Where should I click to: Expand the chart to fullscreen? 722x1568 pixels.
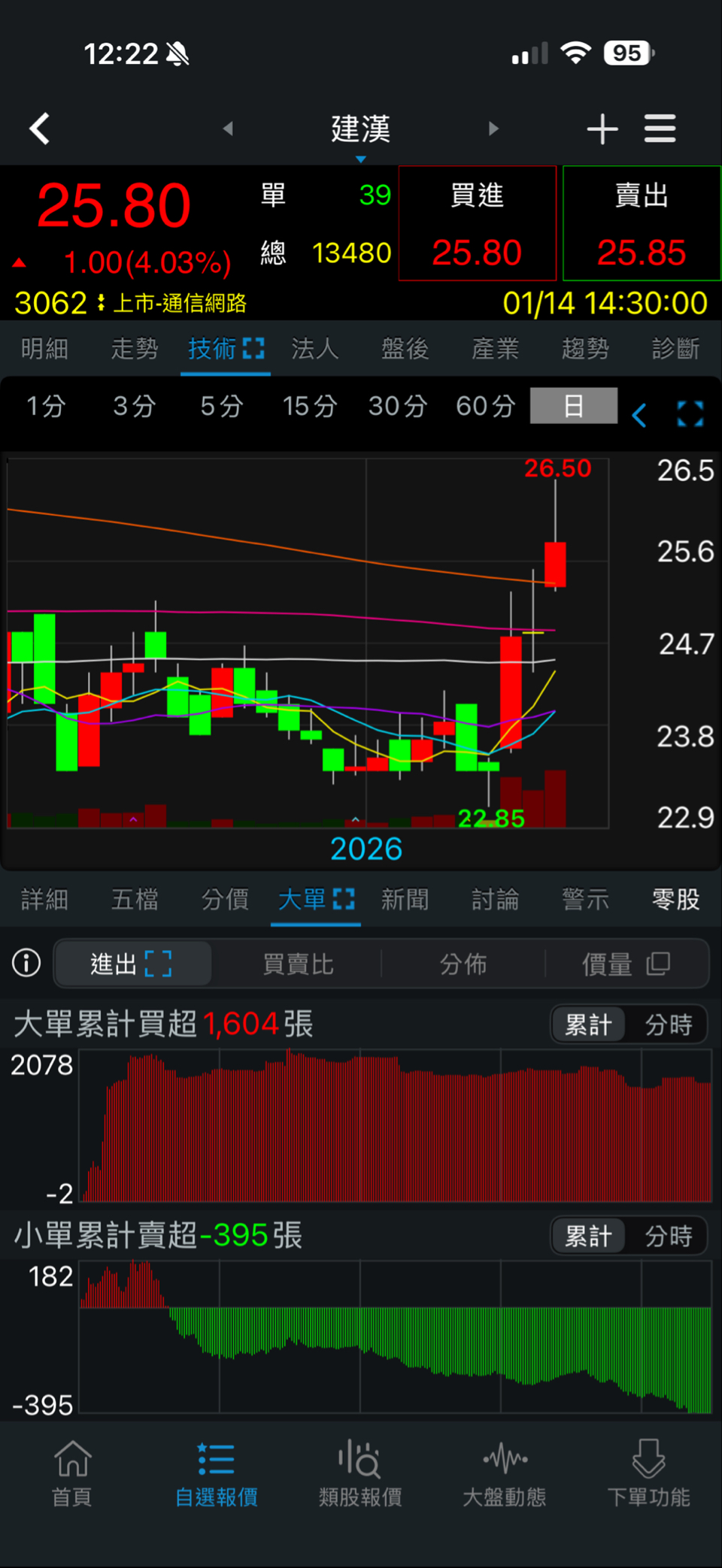click(x=690, y=413)
